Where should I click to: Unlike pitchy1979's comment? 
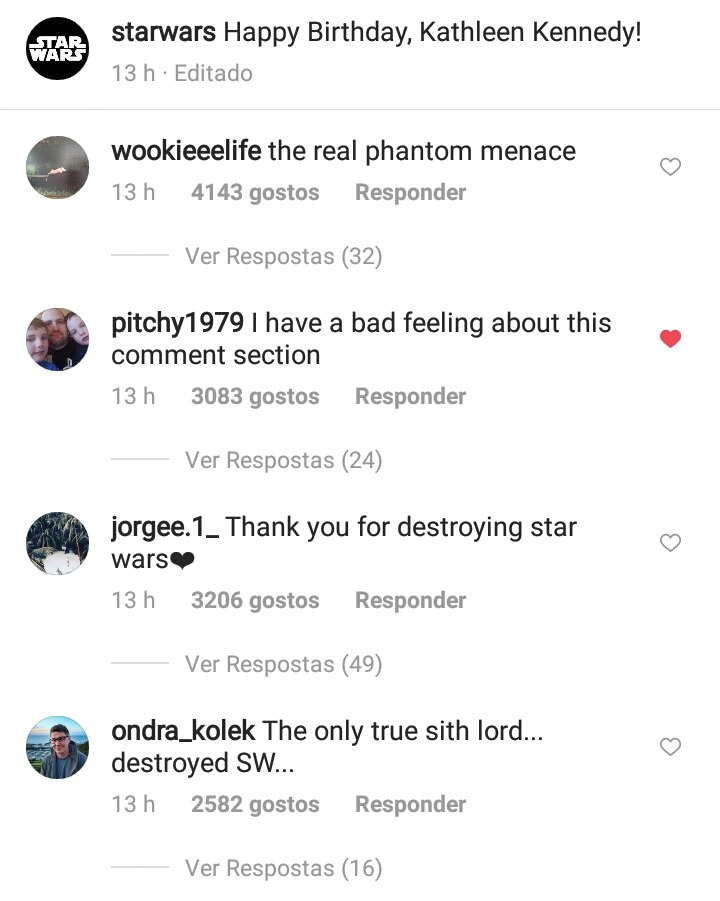(670, 339)
